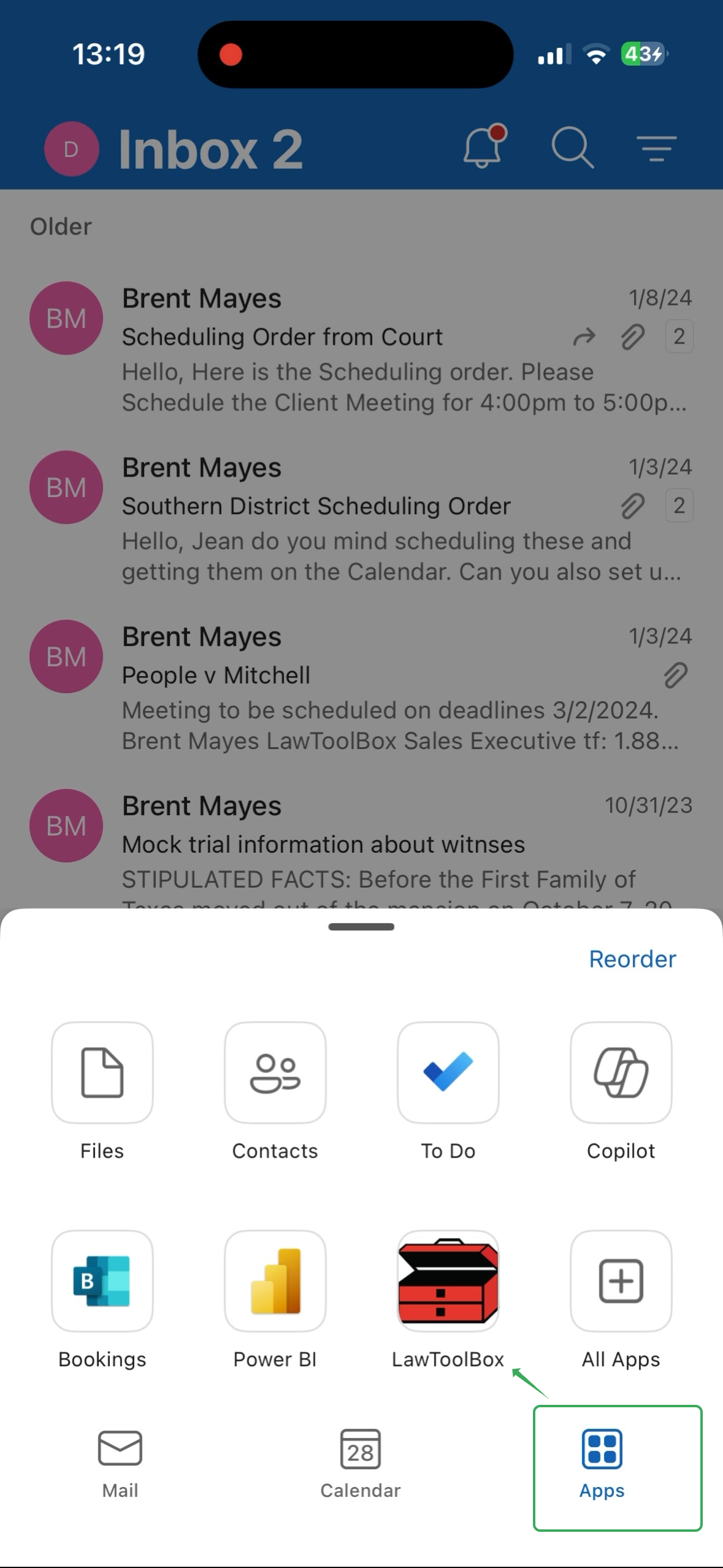The width and height of the screenshot is (723, 1568).
Task: Open Contacts from the apps sheet
Action: click(275, 1073)
